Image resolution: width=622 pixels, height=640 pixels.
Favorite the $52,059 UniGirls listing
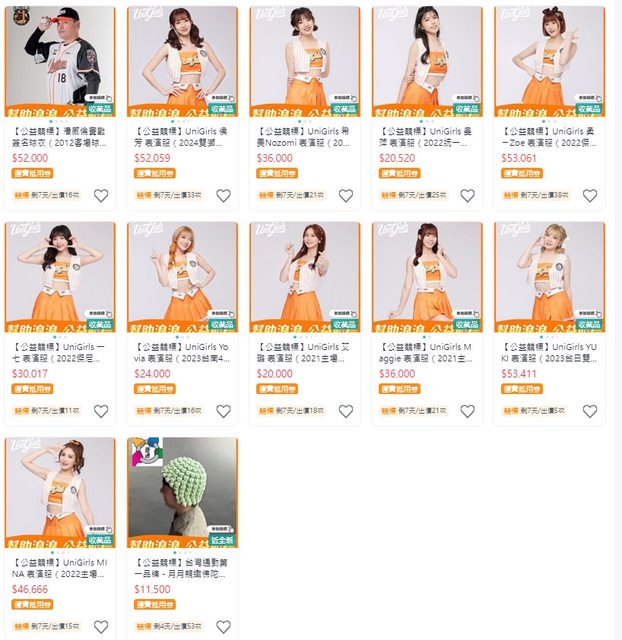(223, 196)
